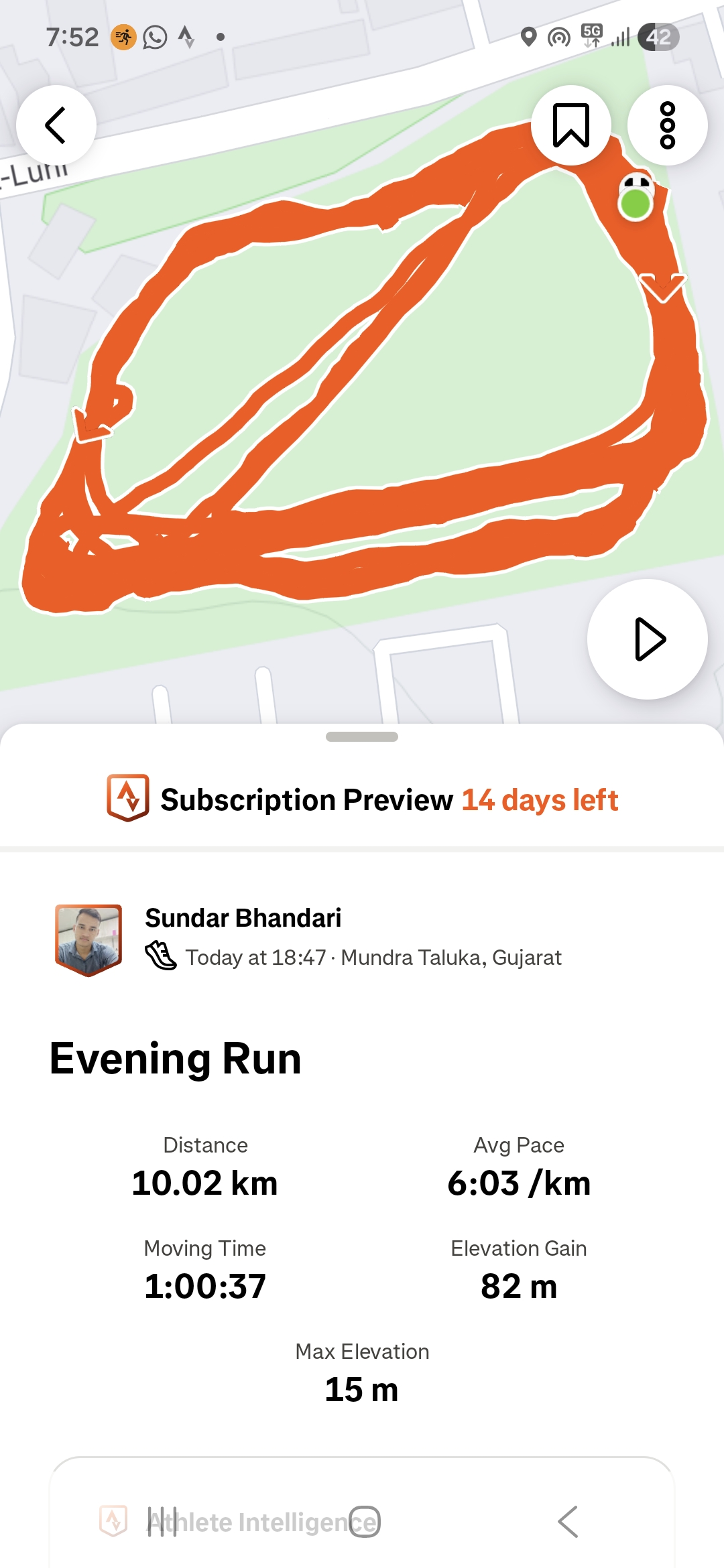Open recent apps from navigation bar

[x=162, y=1522]
